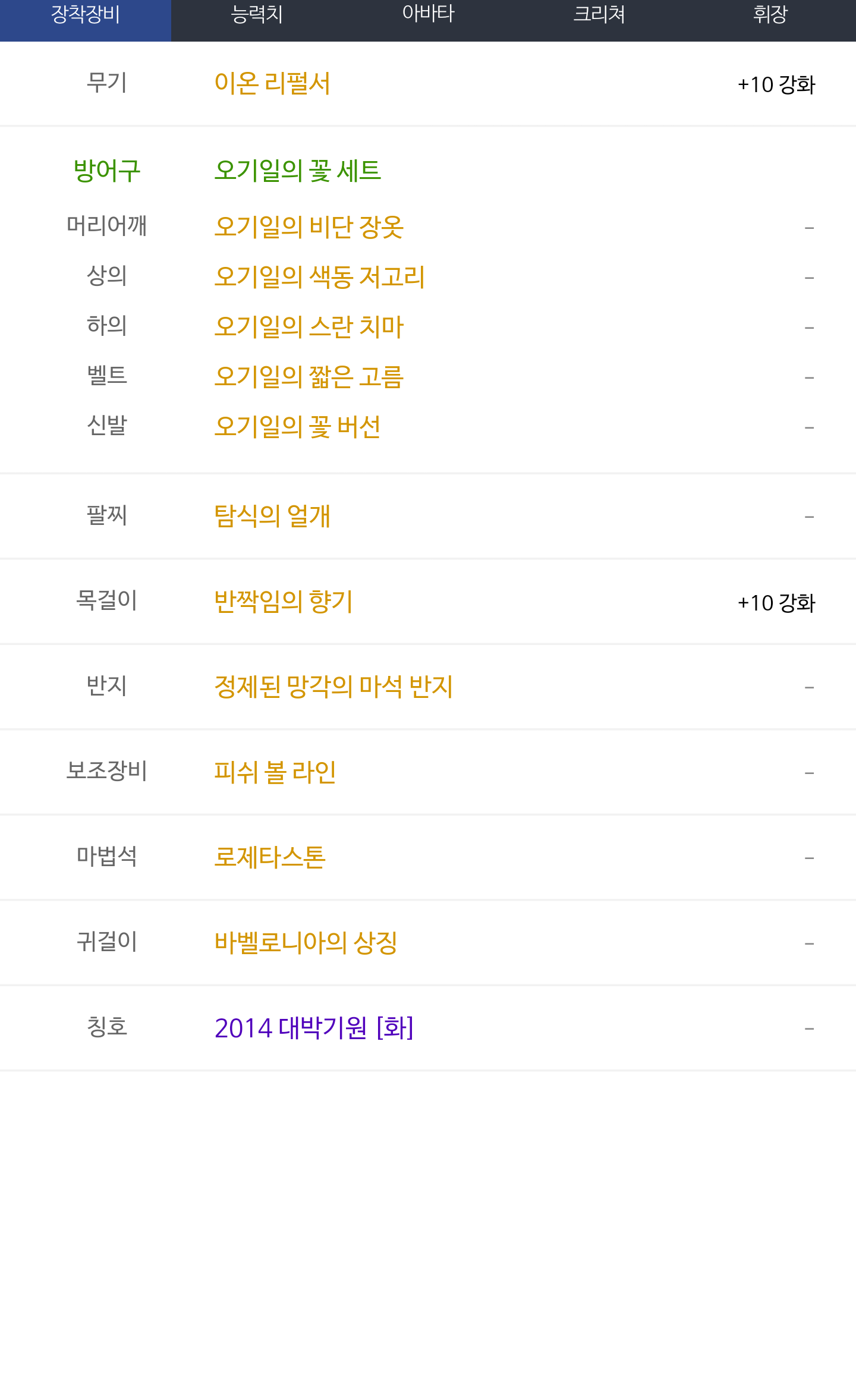View the 오기일의 꽃 세트 armor set
The height and width of the screenshot is (1400, 856).
297,171
